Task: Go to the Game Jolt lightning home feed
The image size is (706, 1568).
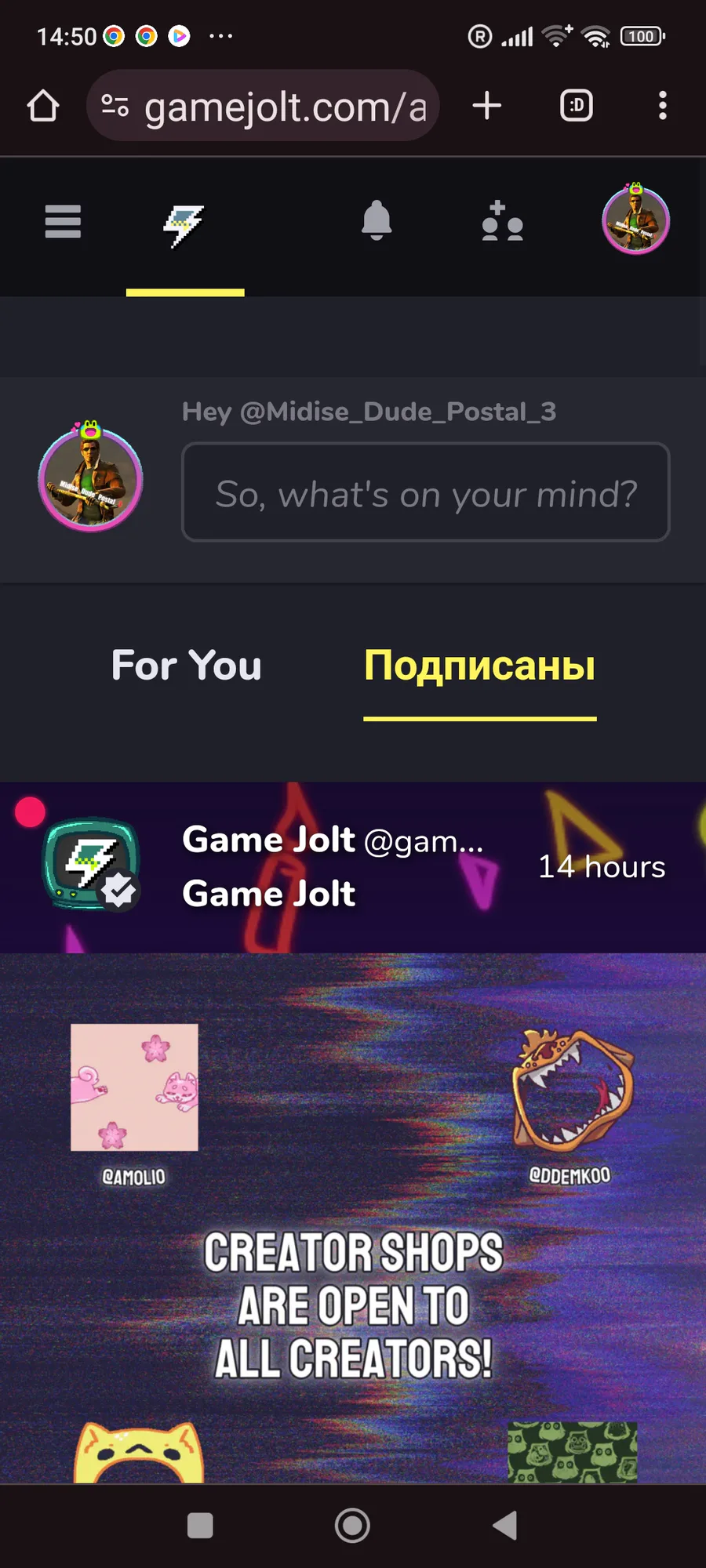Action: [x=184, y=226]
